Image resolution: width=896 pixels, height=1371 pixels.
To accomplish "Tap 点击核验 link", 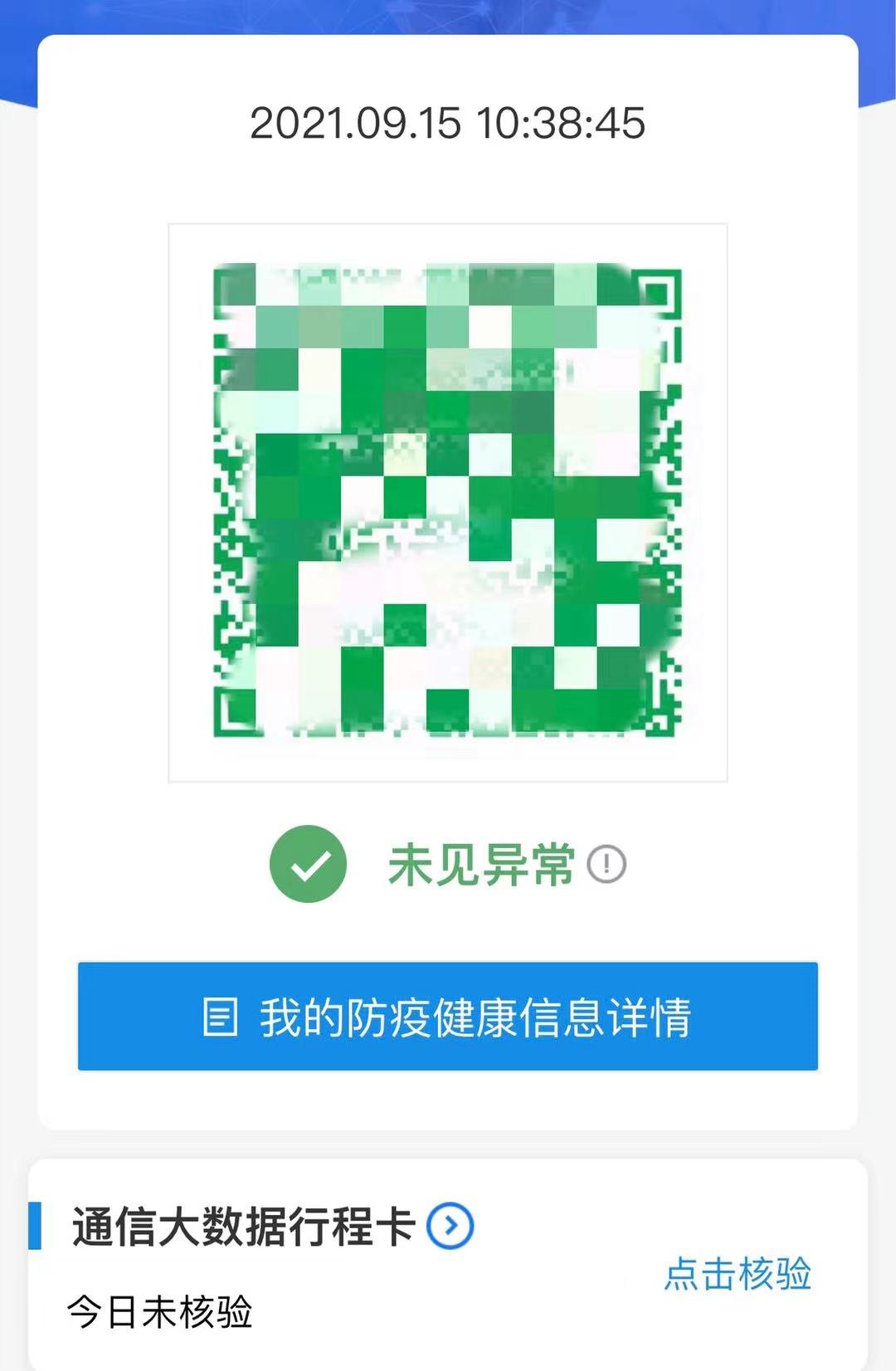I will 738,1274.
